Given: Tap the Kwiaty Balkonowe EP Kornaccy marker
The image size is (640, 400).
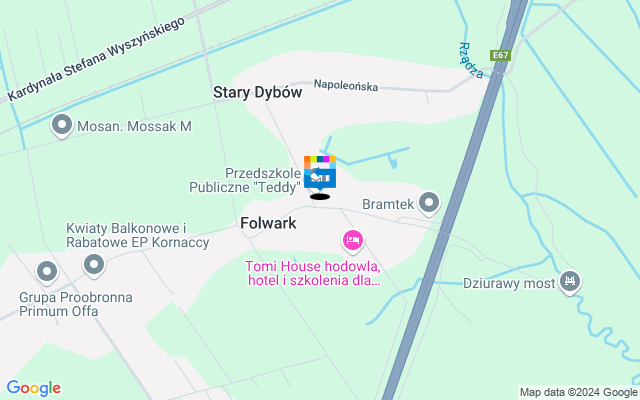Looking at the screenshot, I should coord(94,265).
